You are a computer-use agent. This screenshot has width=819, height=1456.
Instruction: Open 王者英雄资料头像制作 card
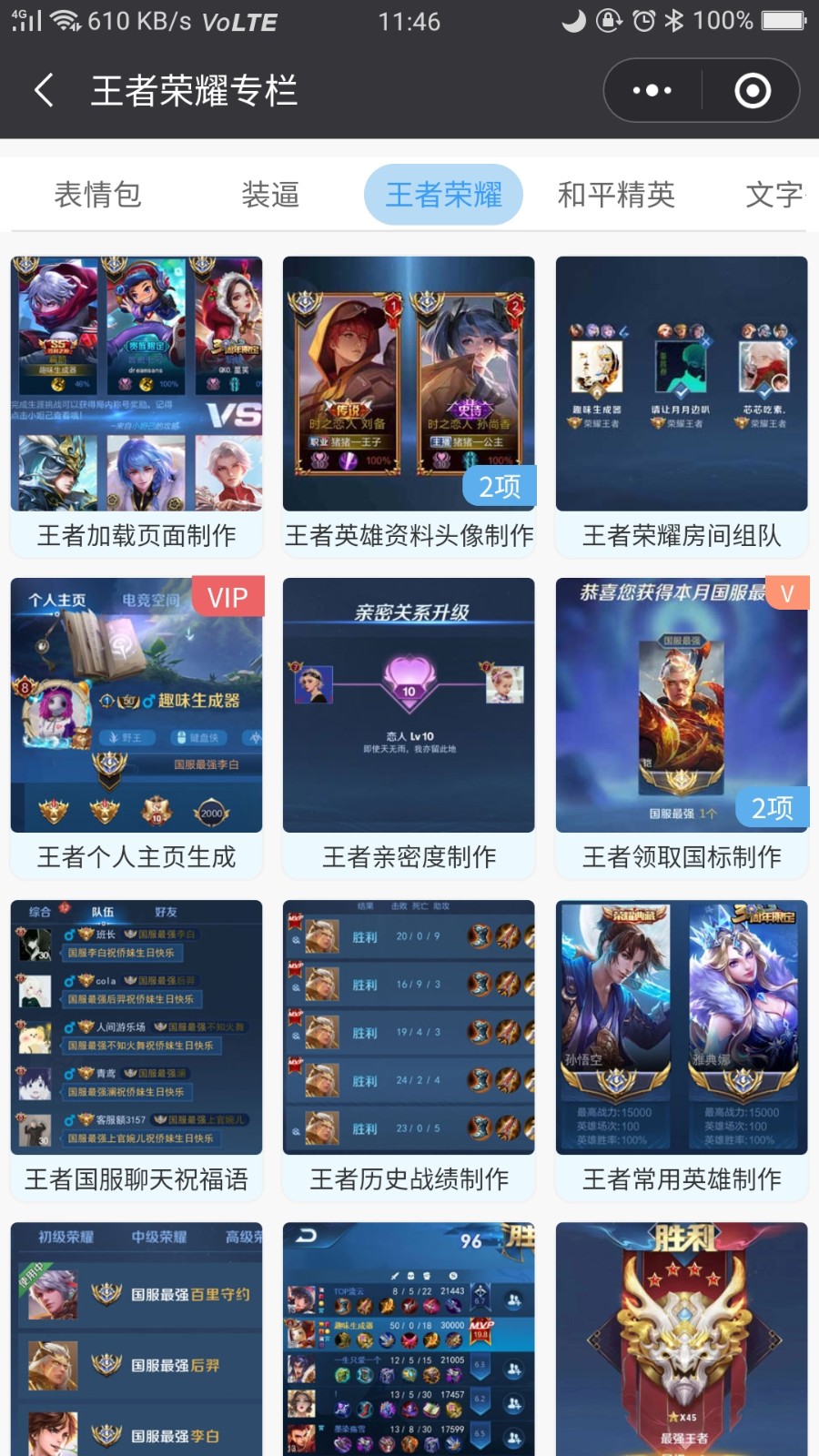[x=409, y=405]
